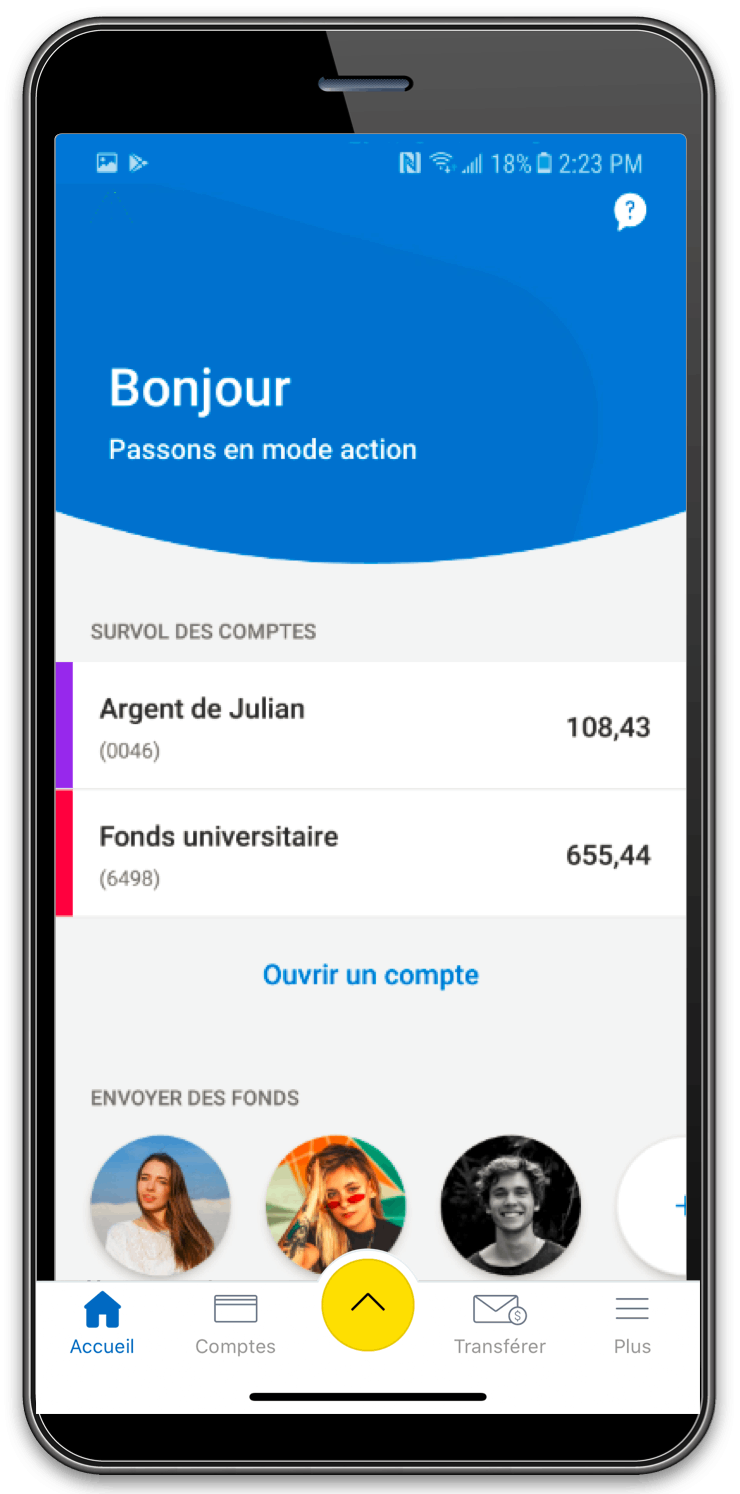Open the Plus menu tab
740x1494 pixels.
click(x=632, y=1322)
